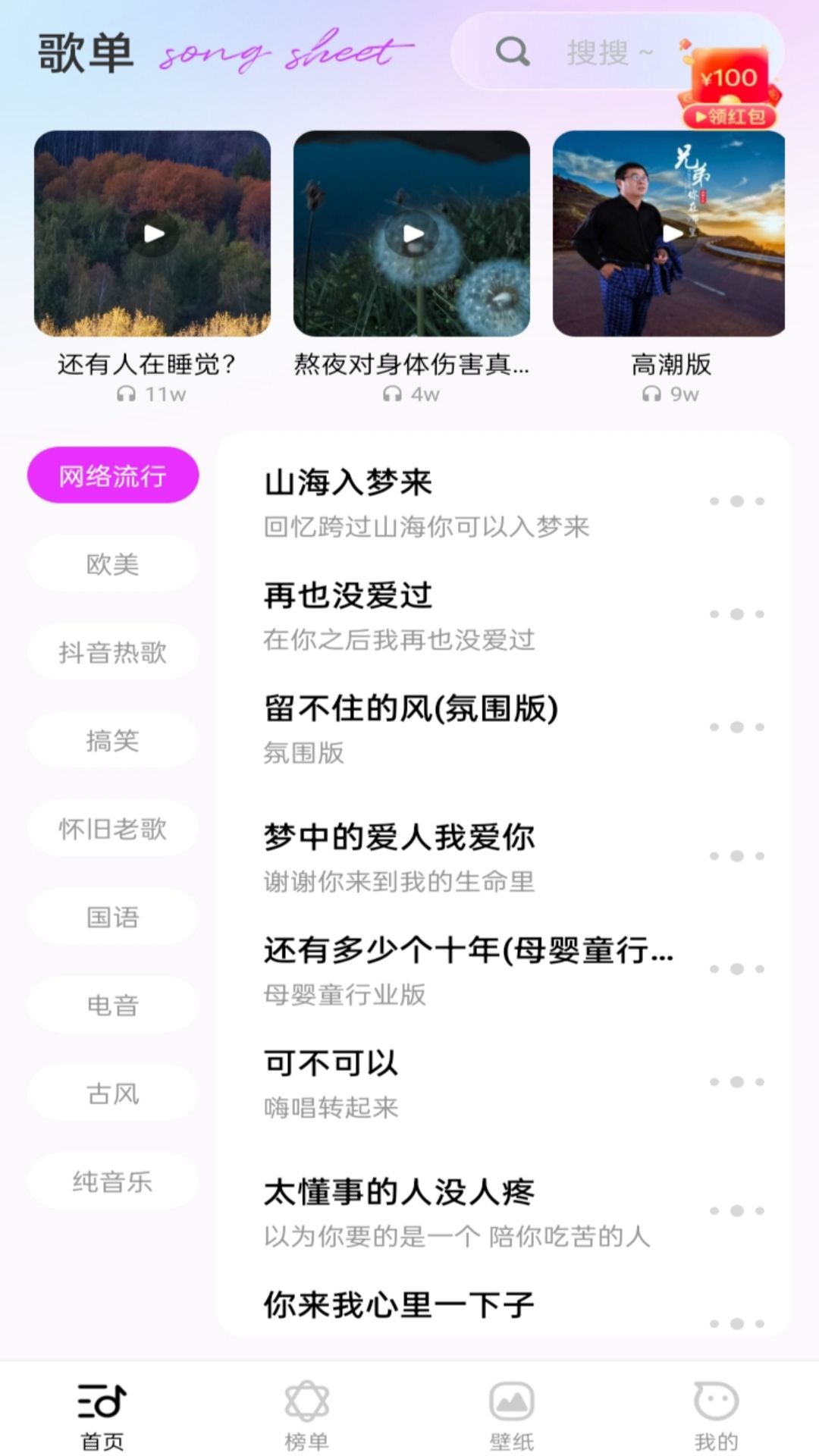Choose the 古风 category

tap(113, 1094)
